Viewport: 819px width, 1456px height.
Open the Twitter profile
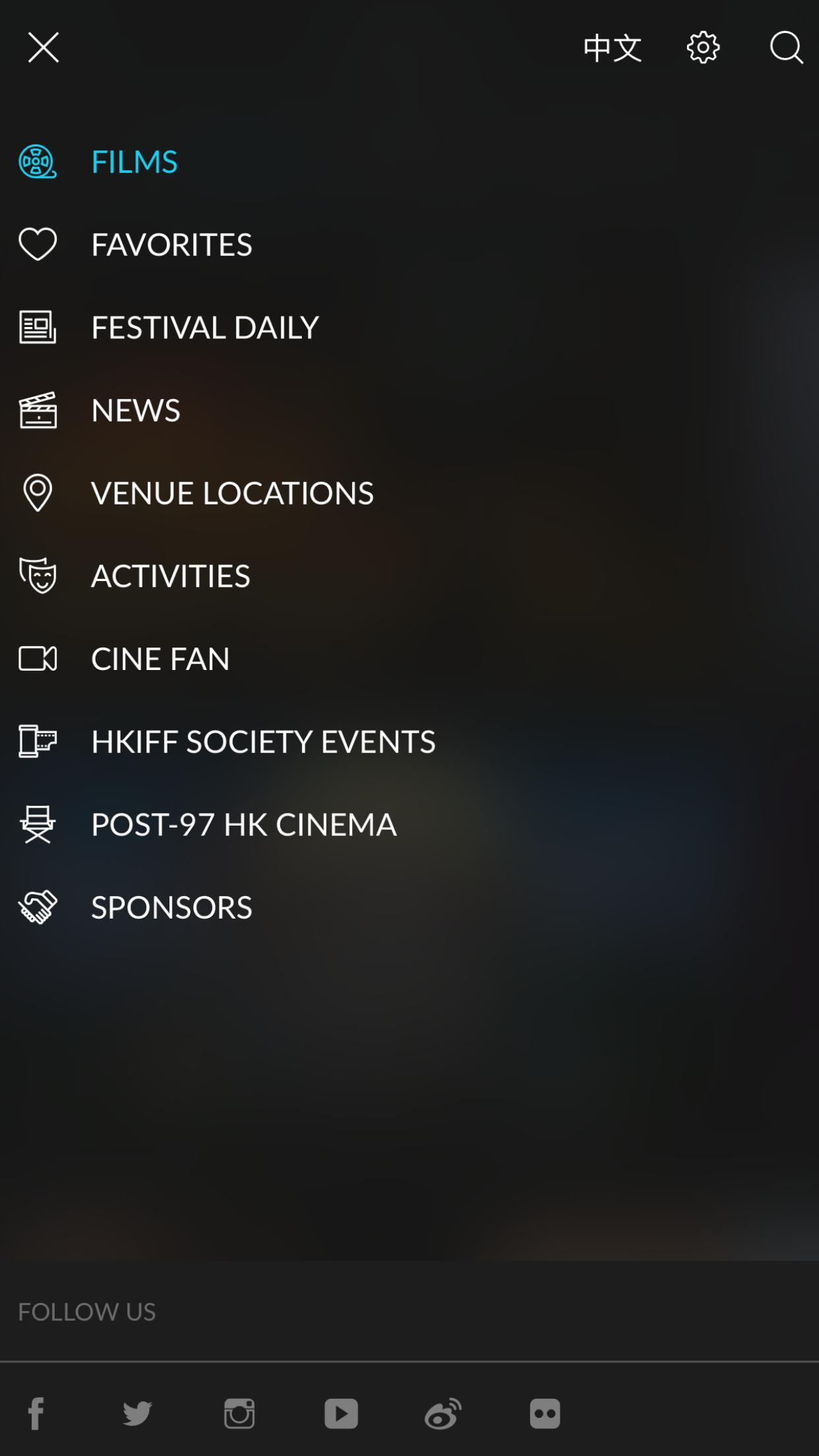(137, 1413)
